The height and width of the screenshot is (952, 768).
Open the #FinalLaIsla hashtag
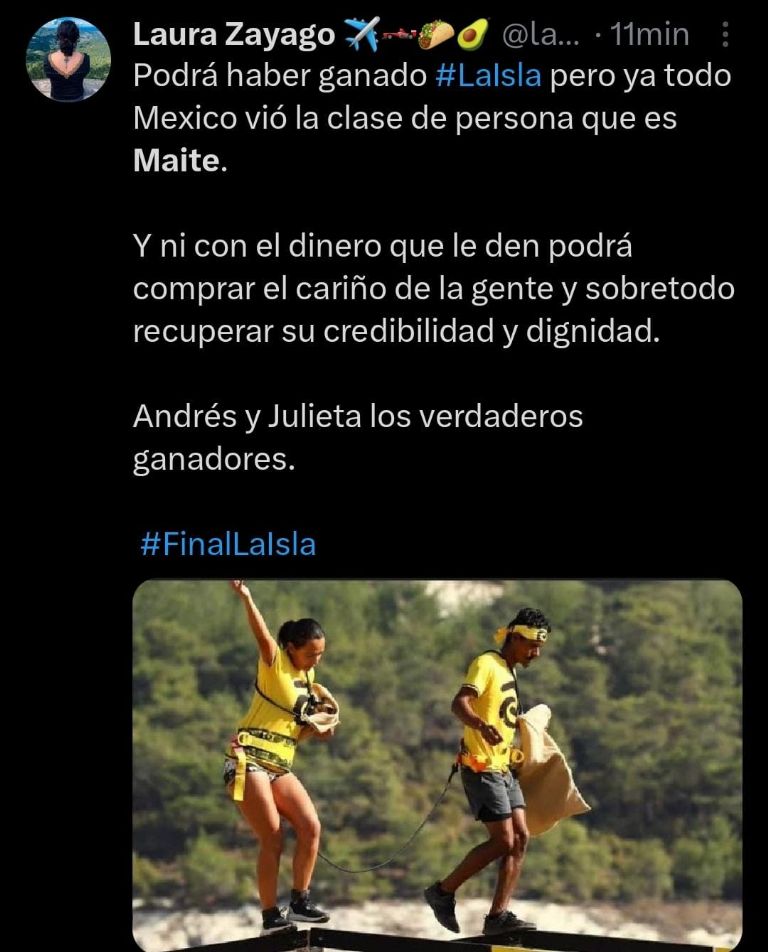point(228,544)
